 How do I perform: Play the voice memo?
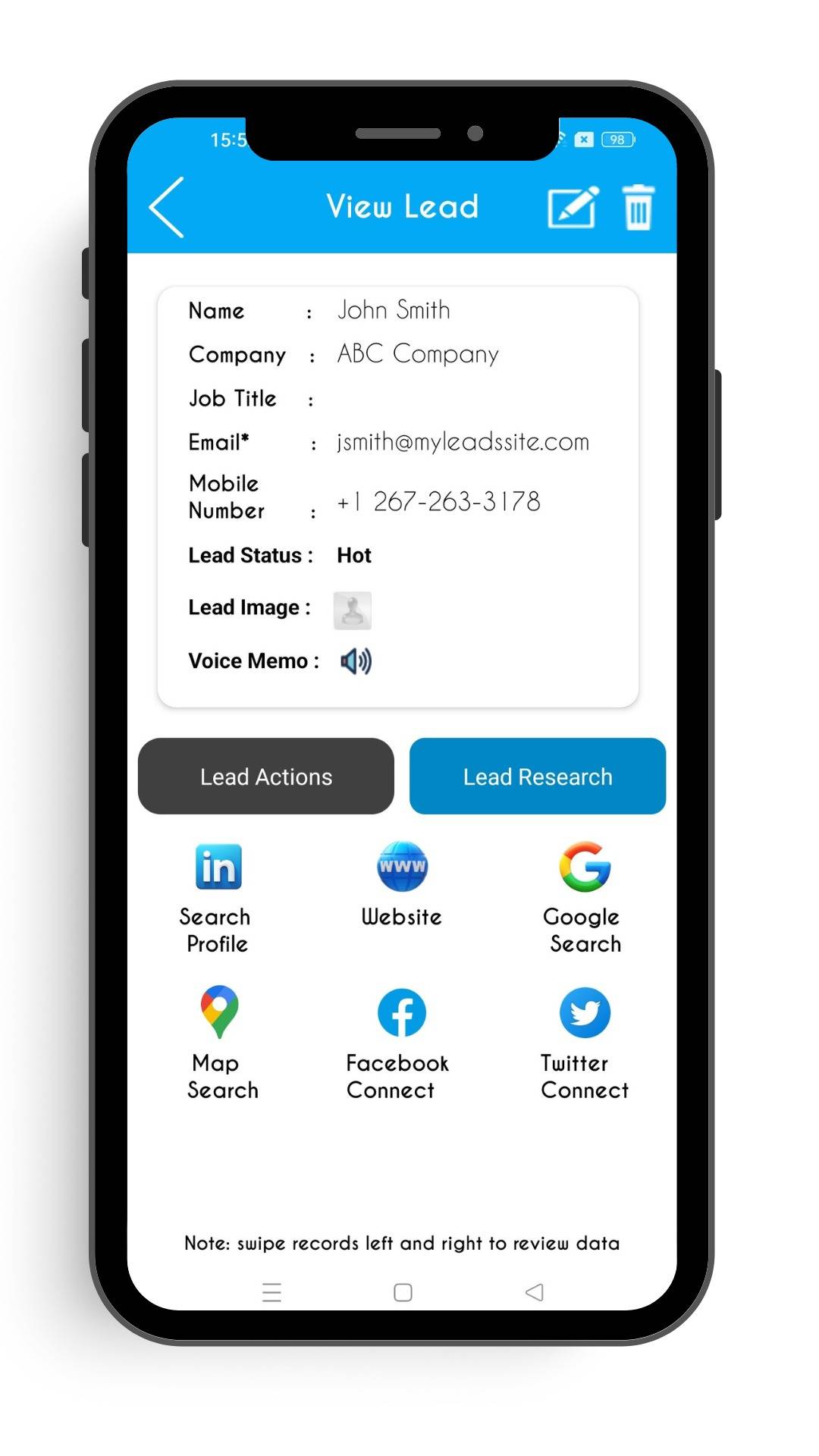356,661
